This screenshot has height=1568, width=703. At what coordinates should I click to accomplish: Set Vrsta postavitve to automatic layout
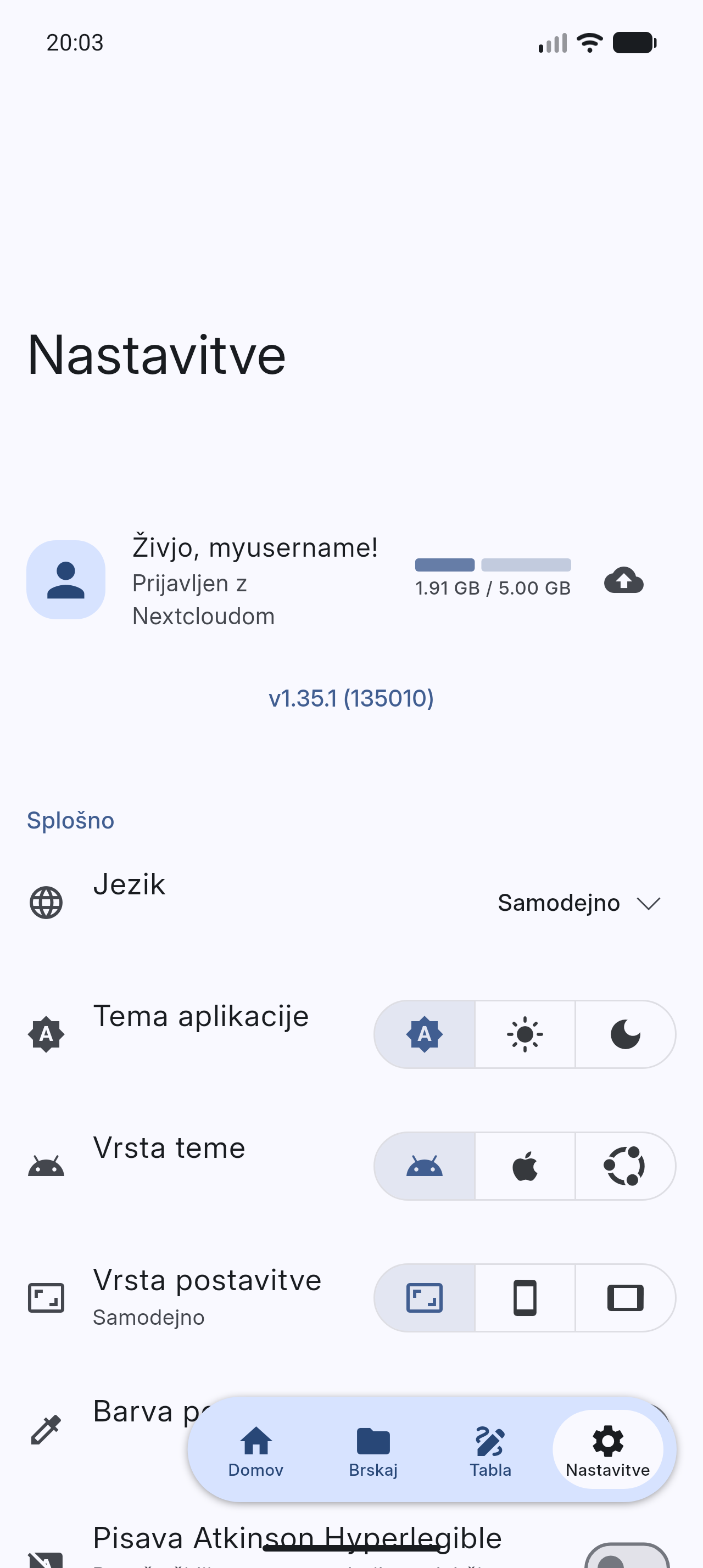pyautogui.click(x=425, y=1298)
